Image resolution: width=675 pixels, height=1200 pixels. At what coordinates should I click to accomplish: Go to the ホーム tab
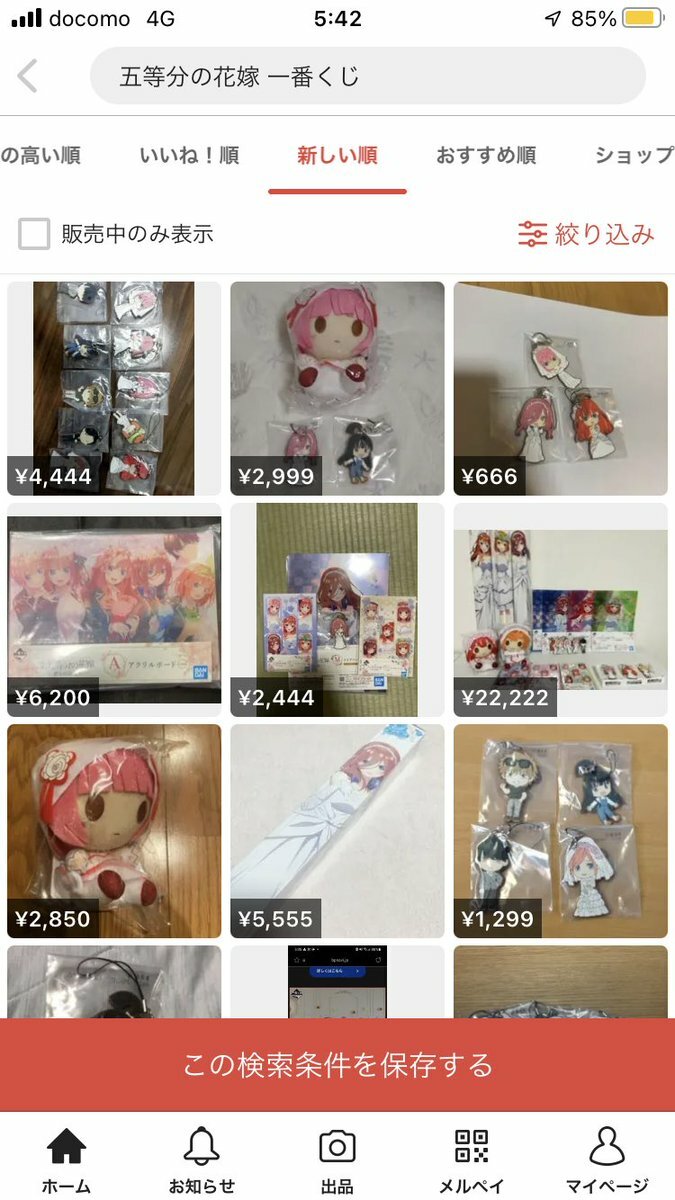point(66,1160)
